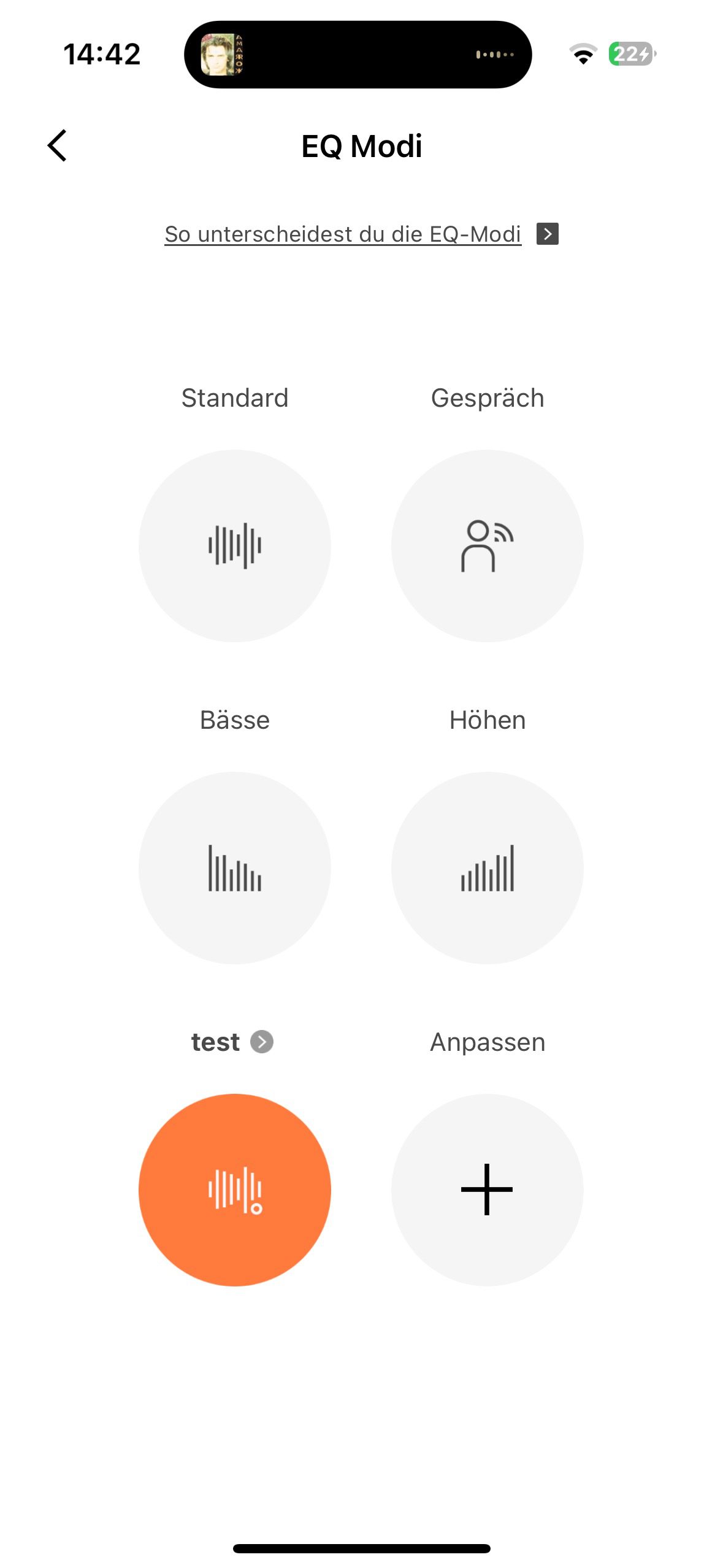Edit the test preset via its arrow
This screenshot has height=1568, width=723.
(x=262, y=1042)
